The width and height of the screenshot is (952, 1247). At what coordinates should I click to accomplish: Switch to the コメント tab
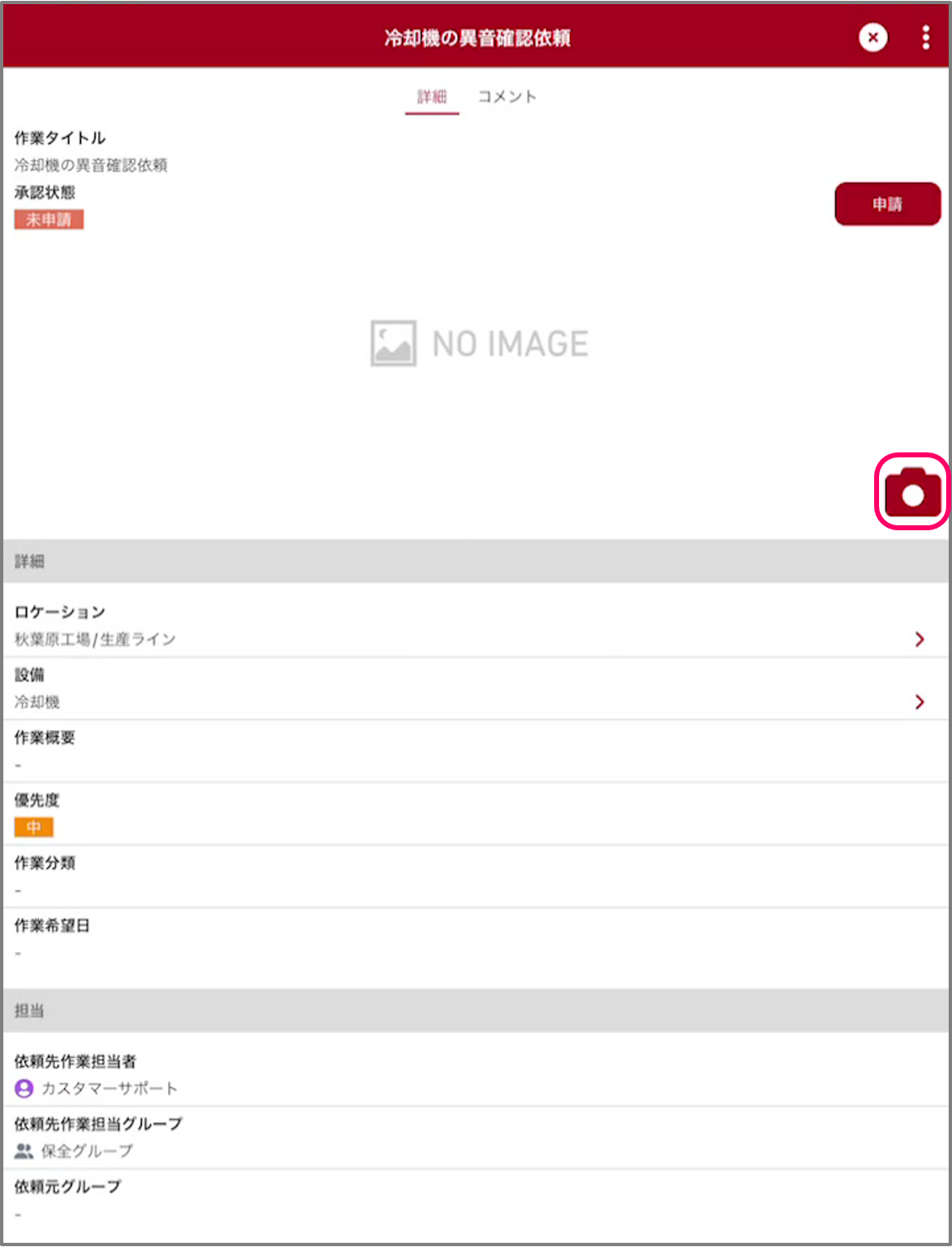[x=506, y=96]
